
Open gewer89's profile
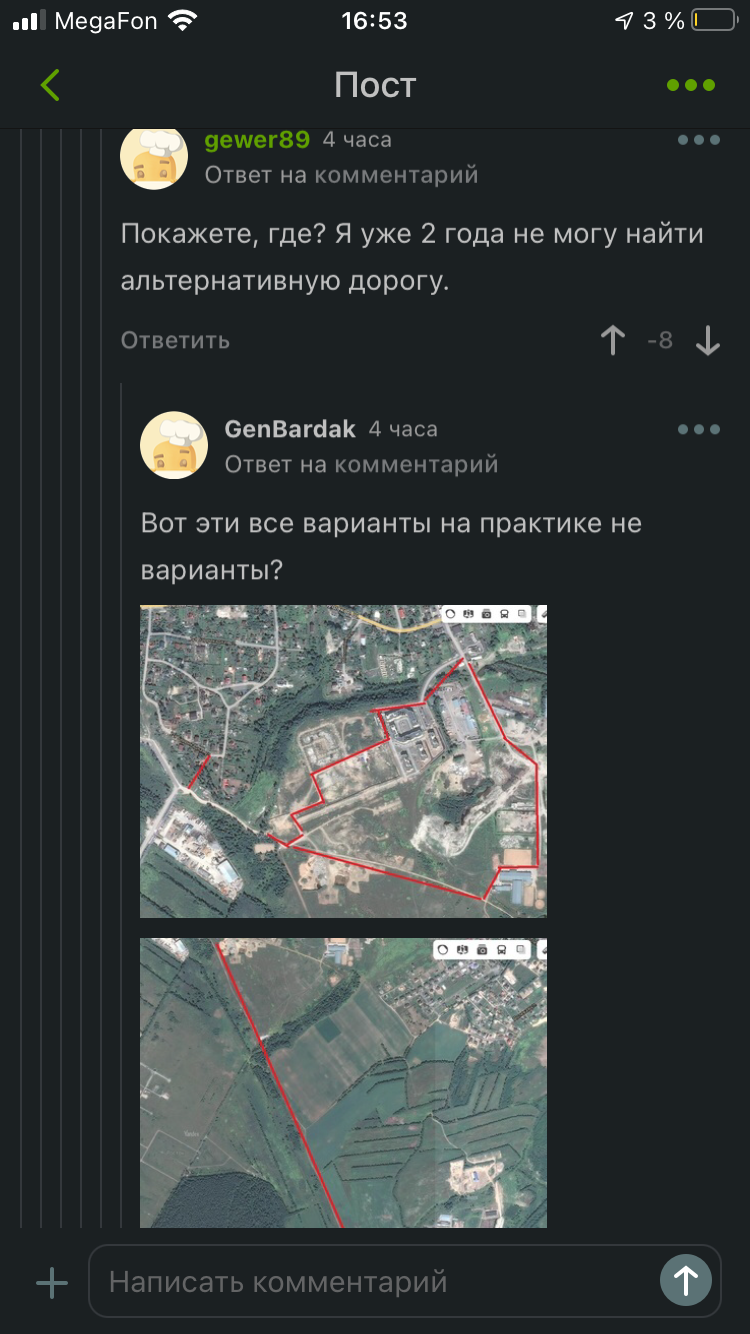(256, 140)
